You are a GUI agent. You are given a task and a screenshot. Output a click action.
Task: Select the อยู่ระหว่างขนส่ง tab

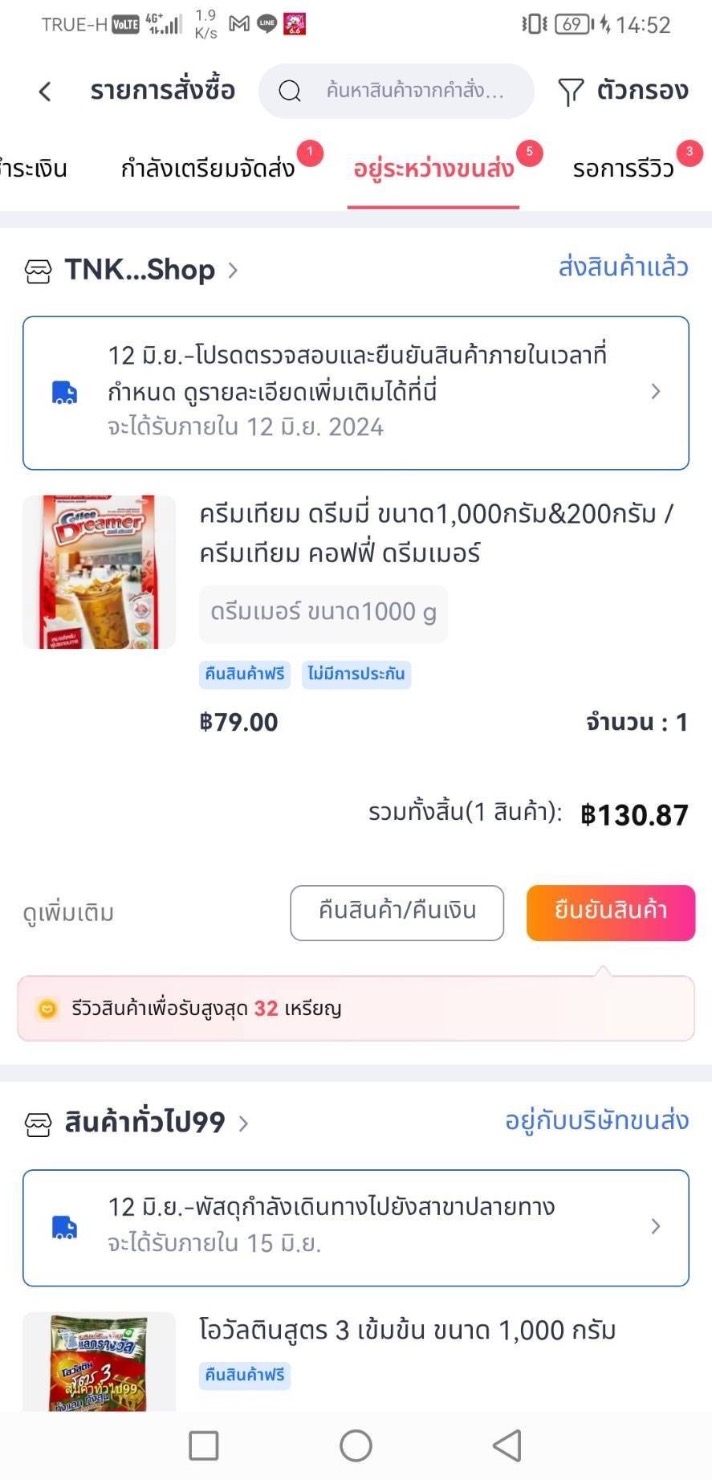coord(433,169)
